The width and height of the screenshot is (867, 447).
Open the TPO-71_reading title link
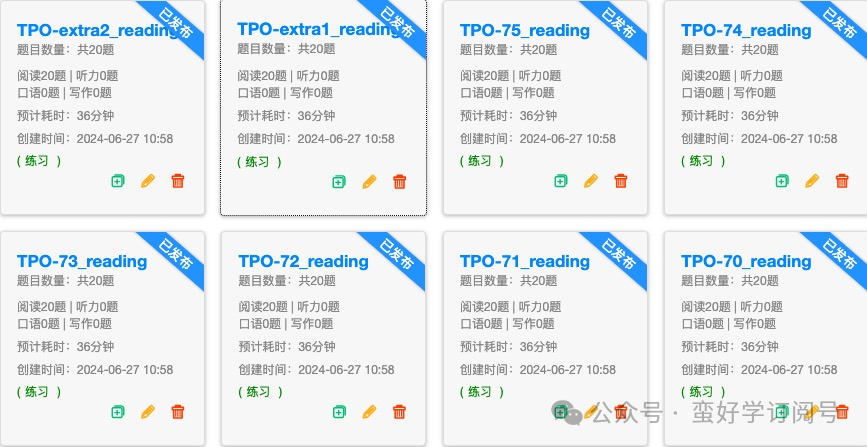[x=525, y=262]
